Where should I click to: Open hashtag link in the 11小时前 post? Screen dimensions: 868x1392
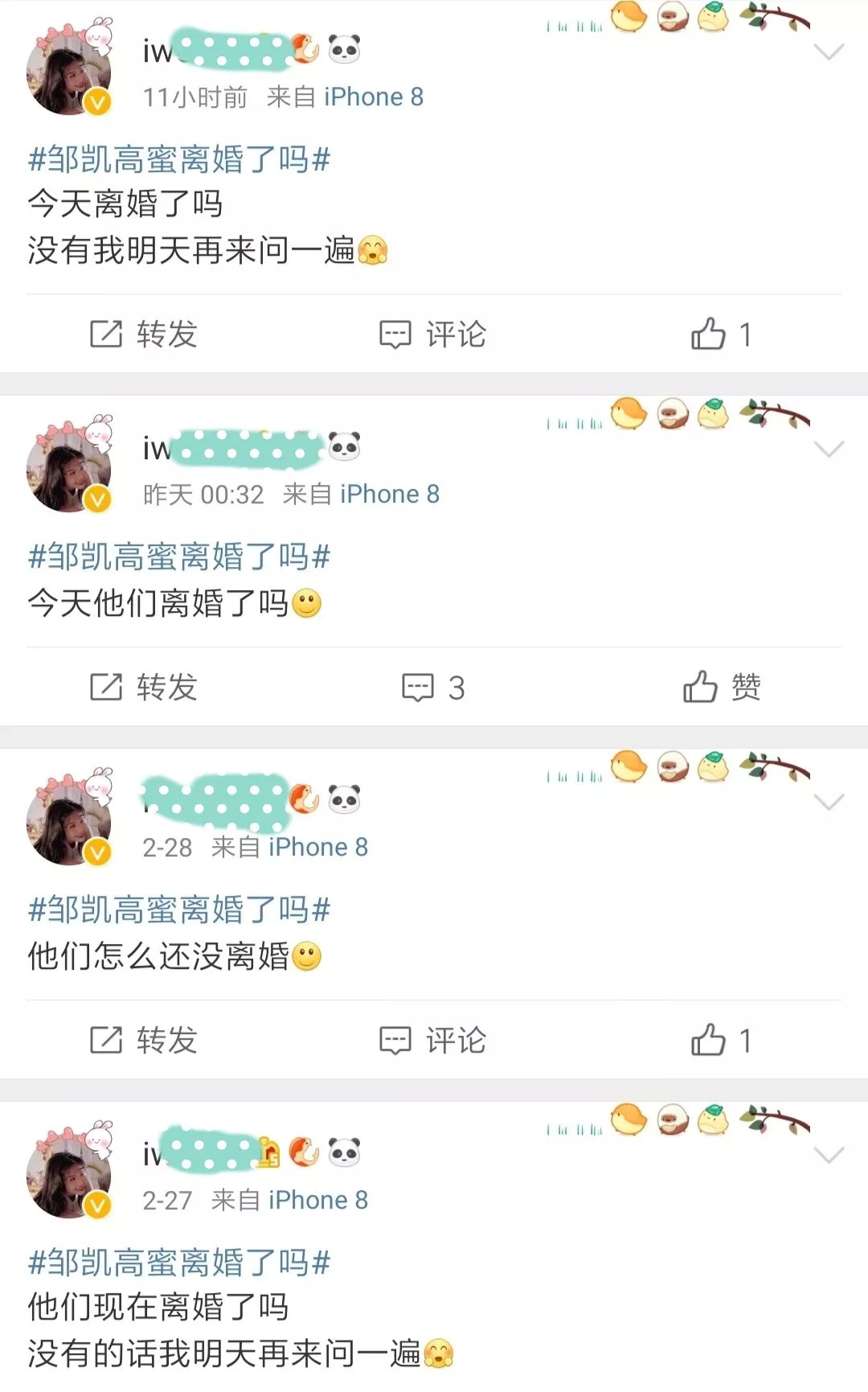click(x=179, y=159)
